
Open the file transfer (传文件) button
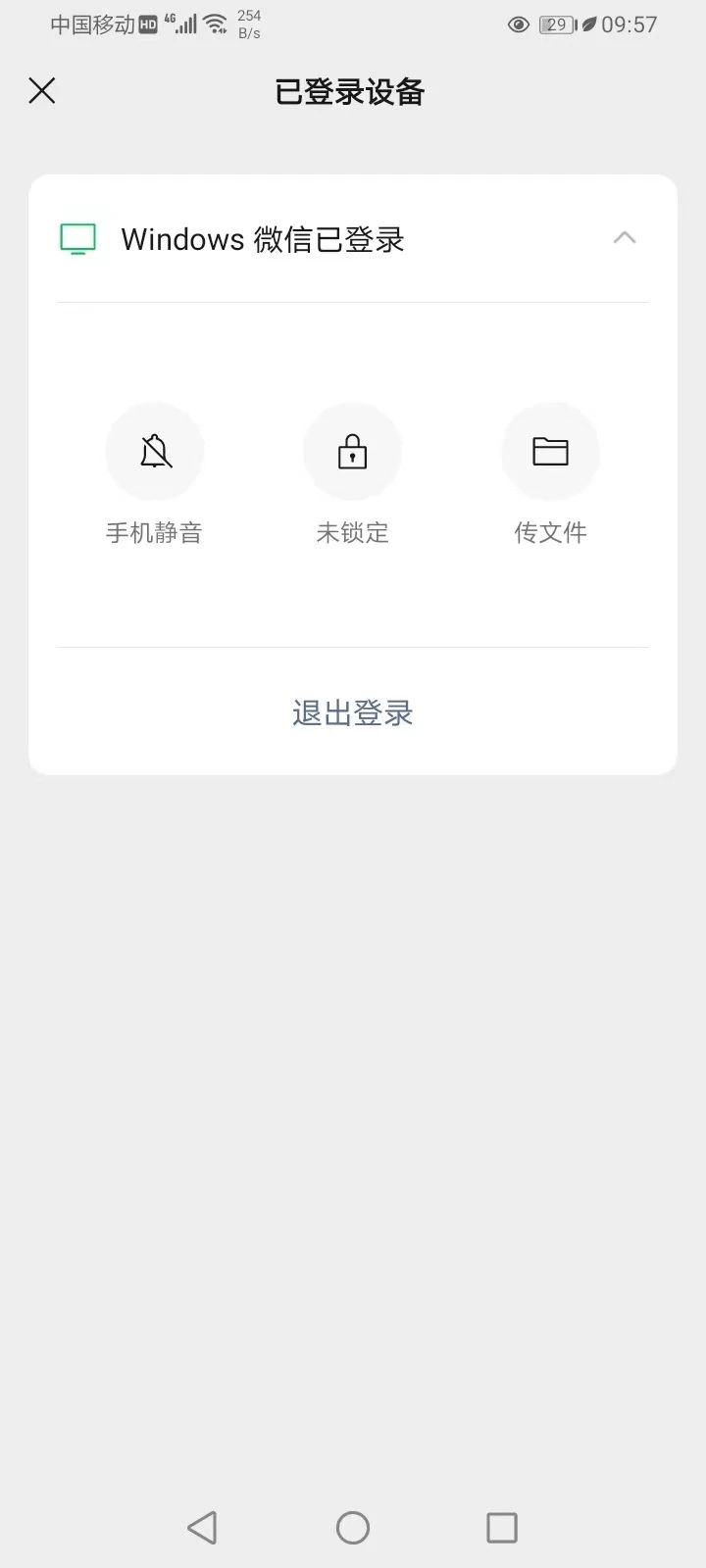pyautogui.click(x=550, y=452)
